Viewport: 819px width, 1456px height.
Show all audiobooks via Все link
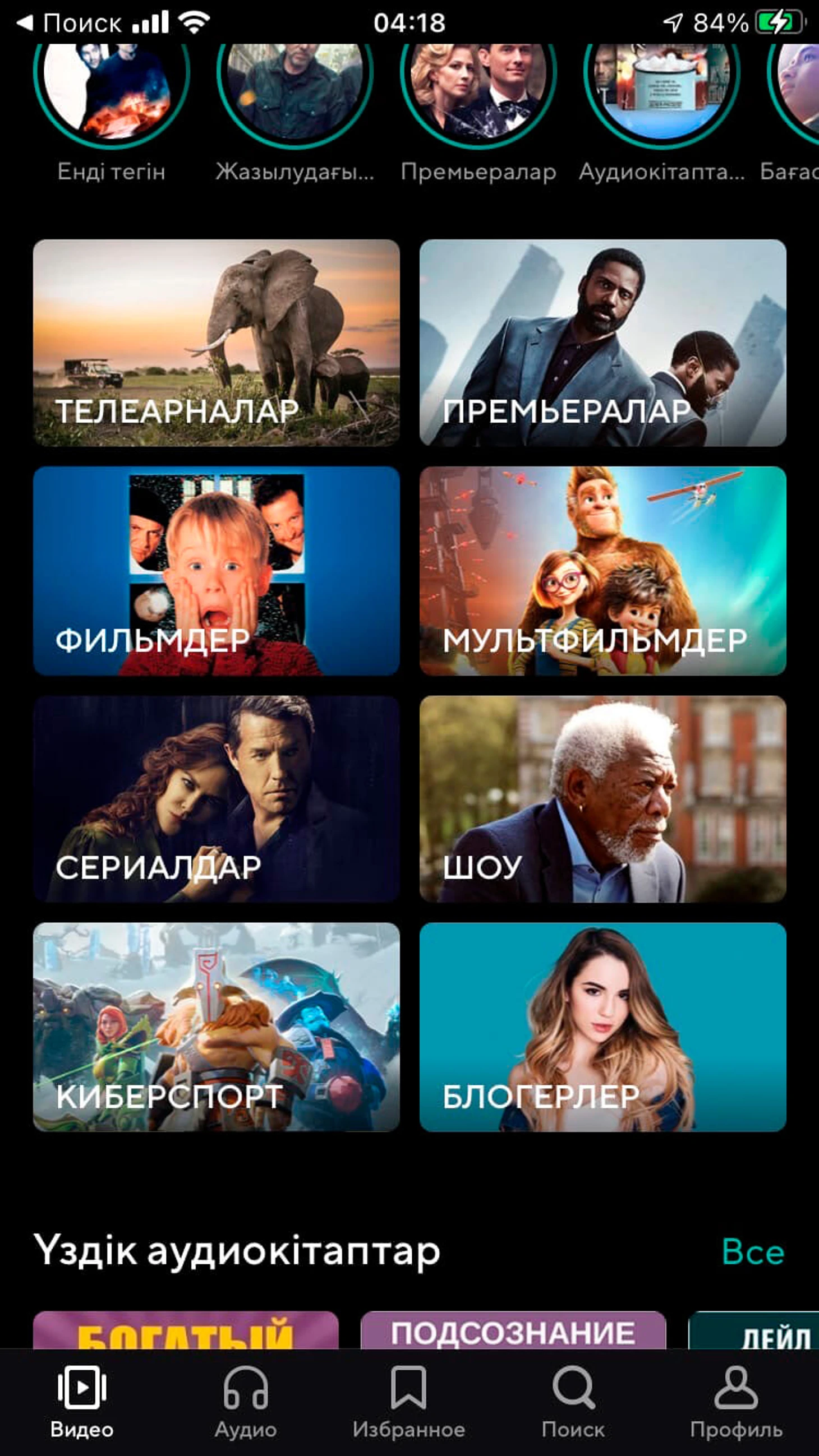[753, 1252]
